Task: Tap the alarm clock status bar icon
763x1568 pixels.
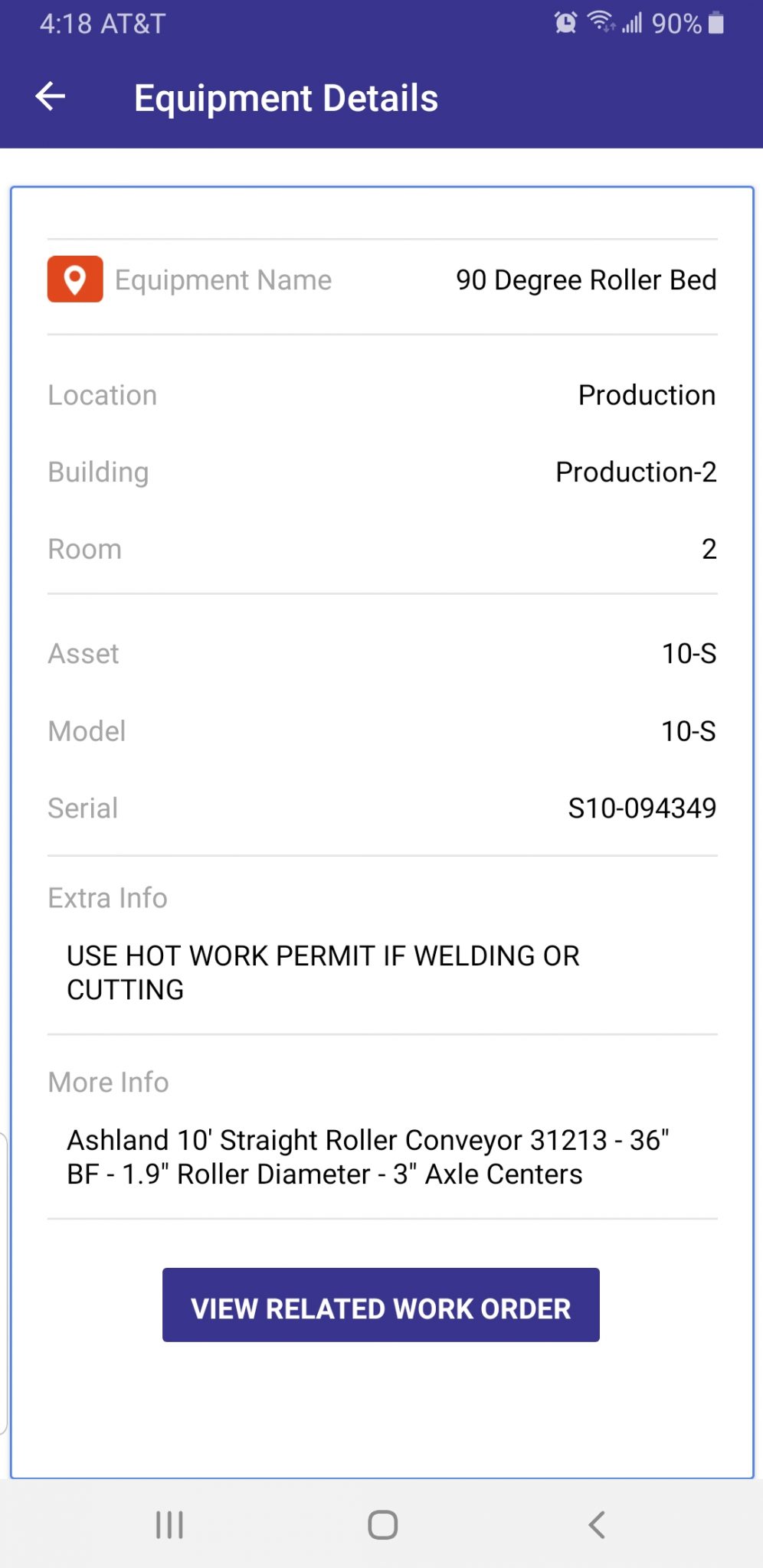Action: (x=565, y=23)
